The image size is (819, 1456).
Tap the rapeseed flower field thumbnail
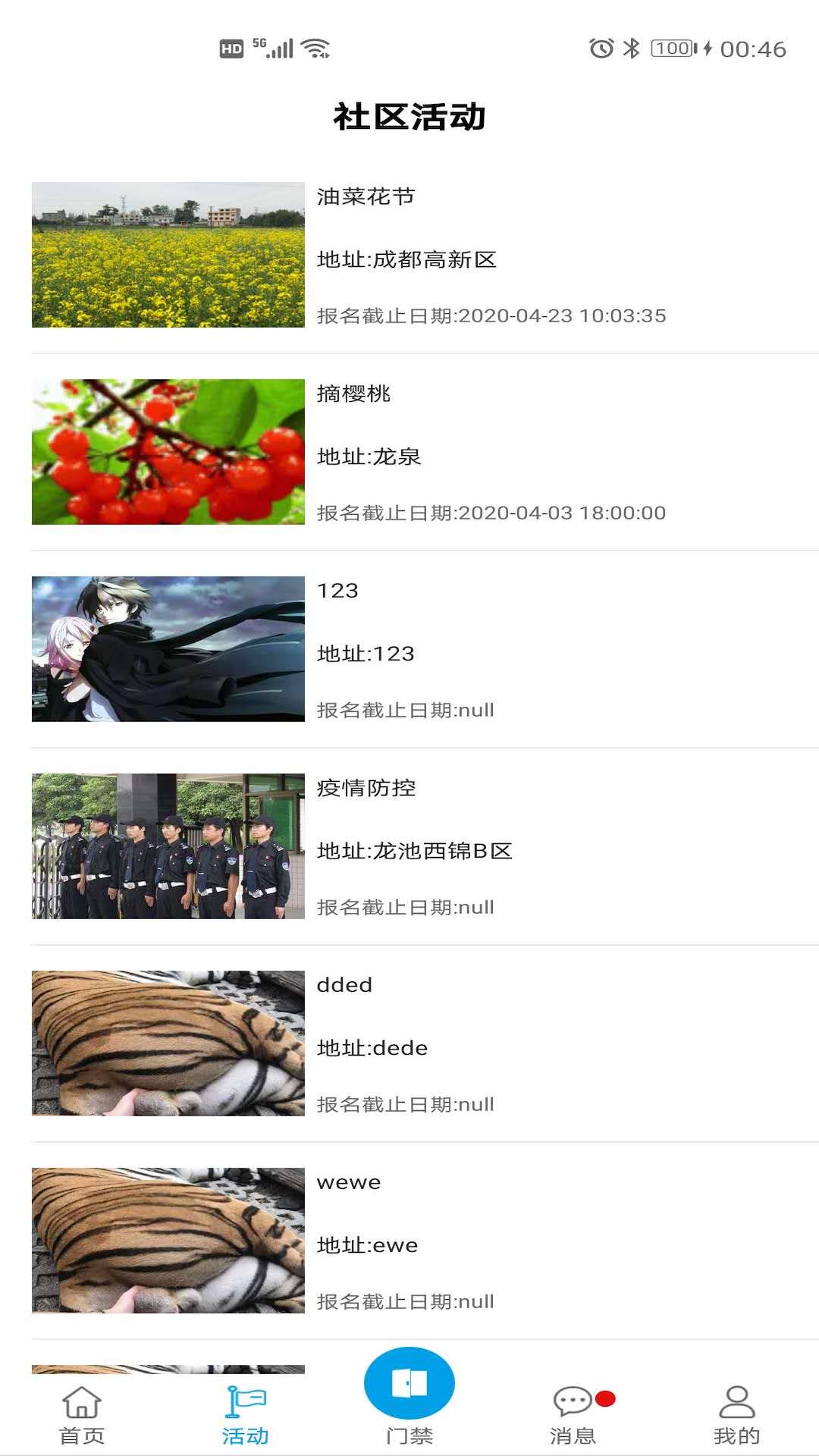168,254
